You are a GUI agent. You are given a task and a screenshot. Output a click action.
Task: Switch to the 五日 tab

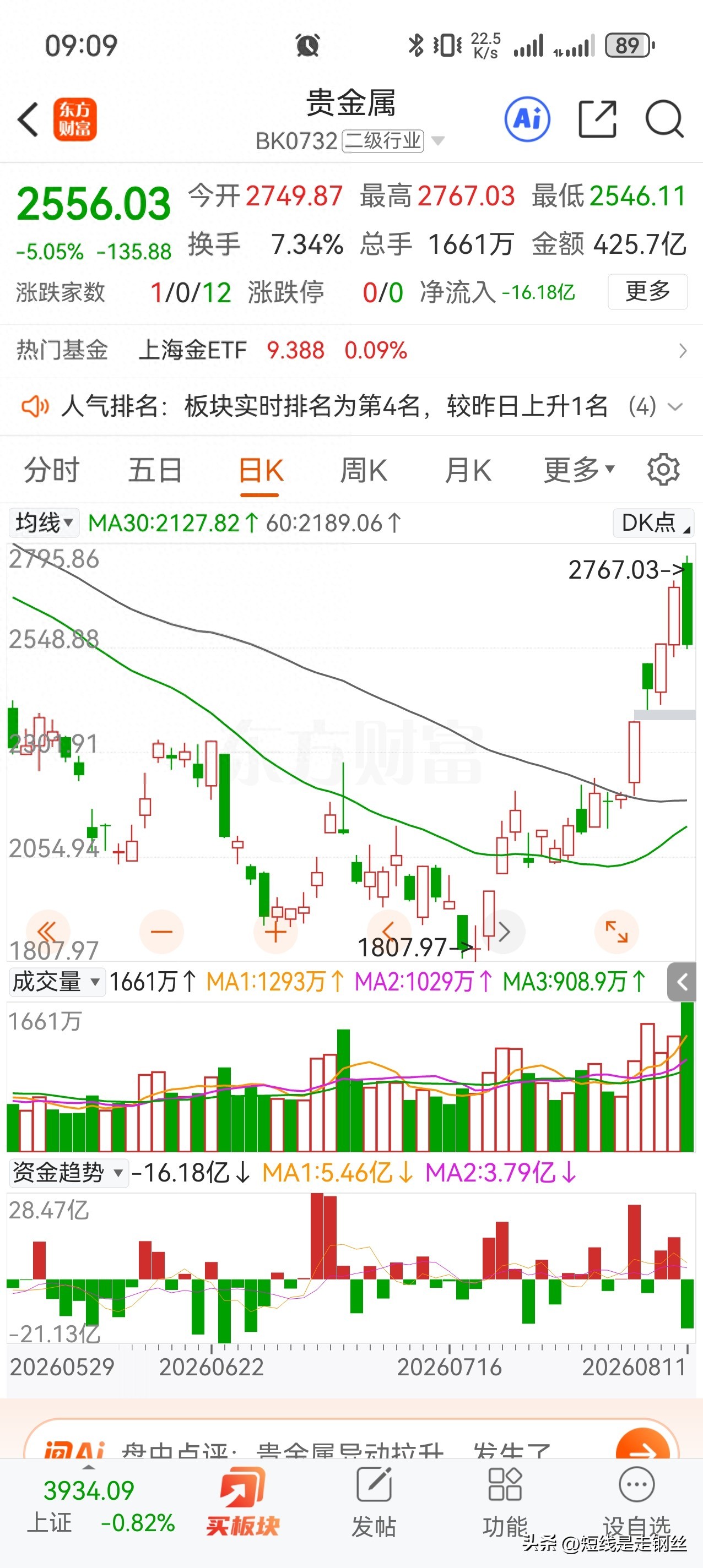pyautogui.click(x=155, y=471)
